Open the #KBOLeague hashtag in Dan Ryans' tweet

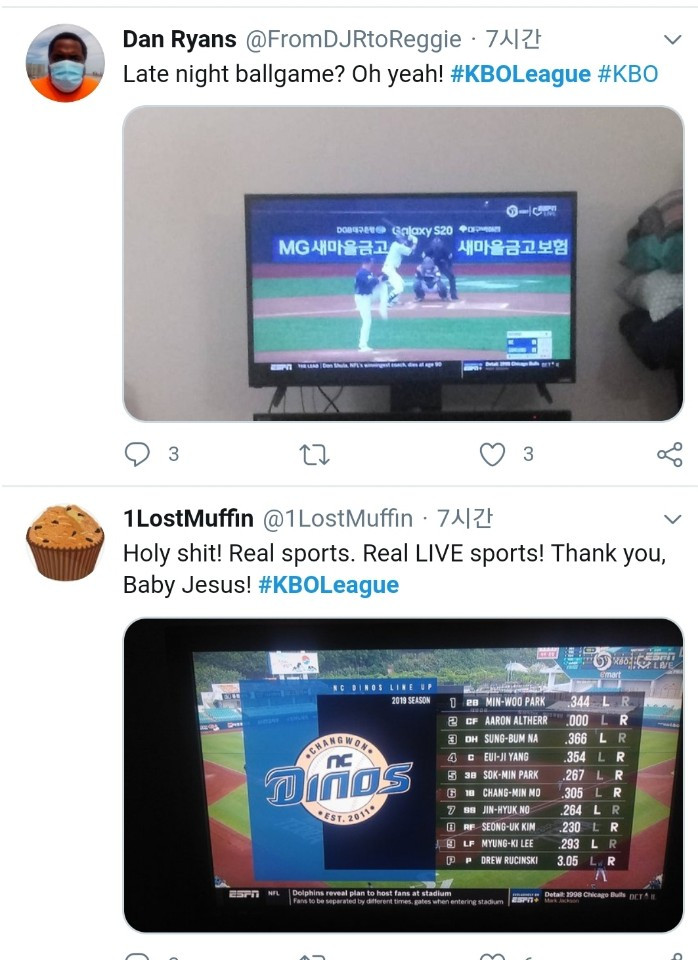520,74
